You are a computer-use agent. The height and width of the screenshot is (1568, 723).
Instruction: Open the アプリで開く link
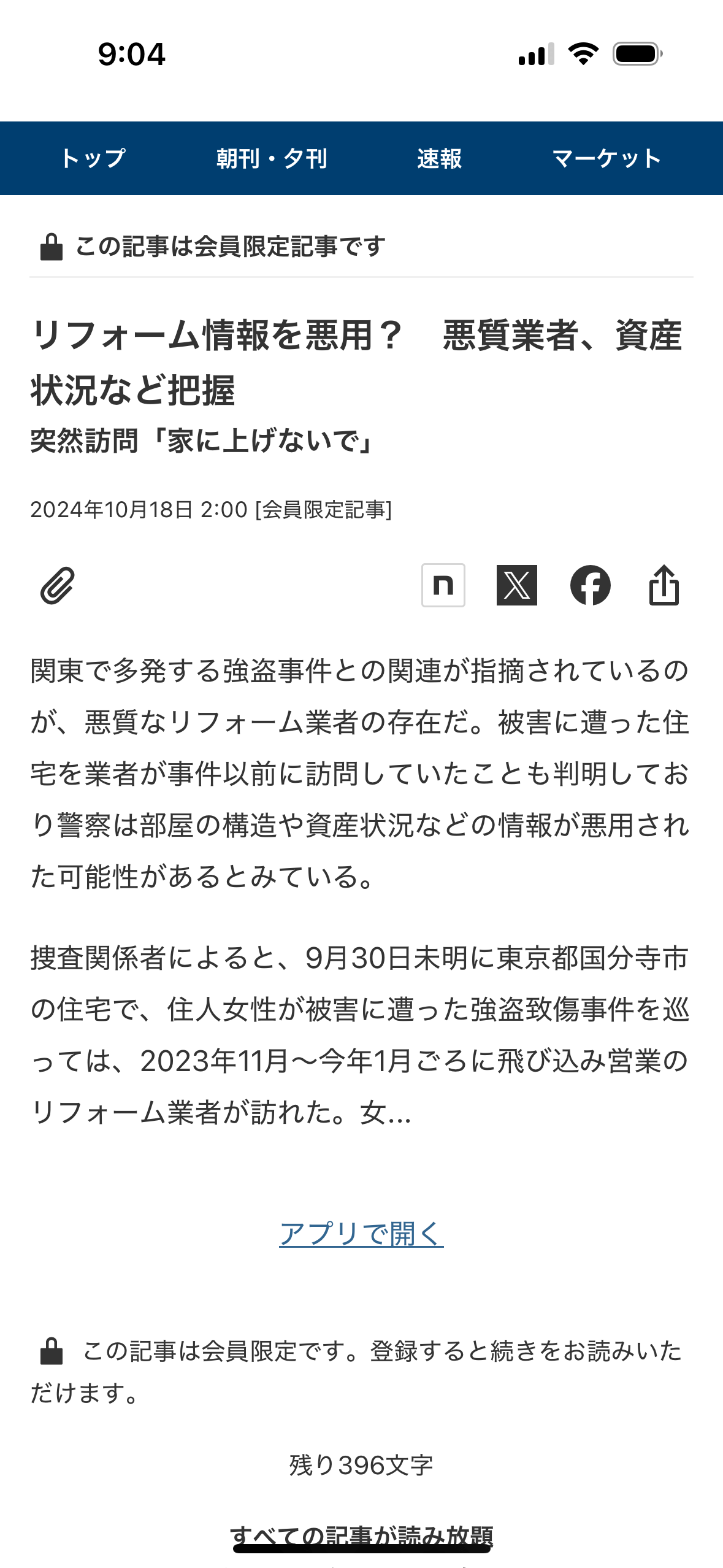click(361, 1233)
